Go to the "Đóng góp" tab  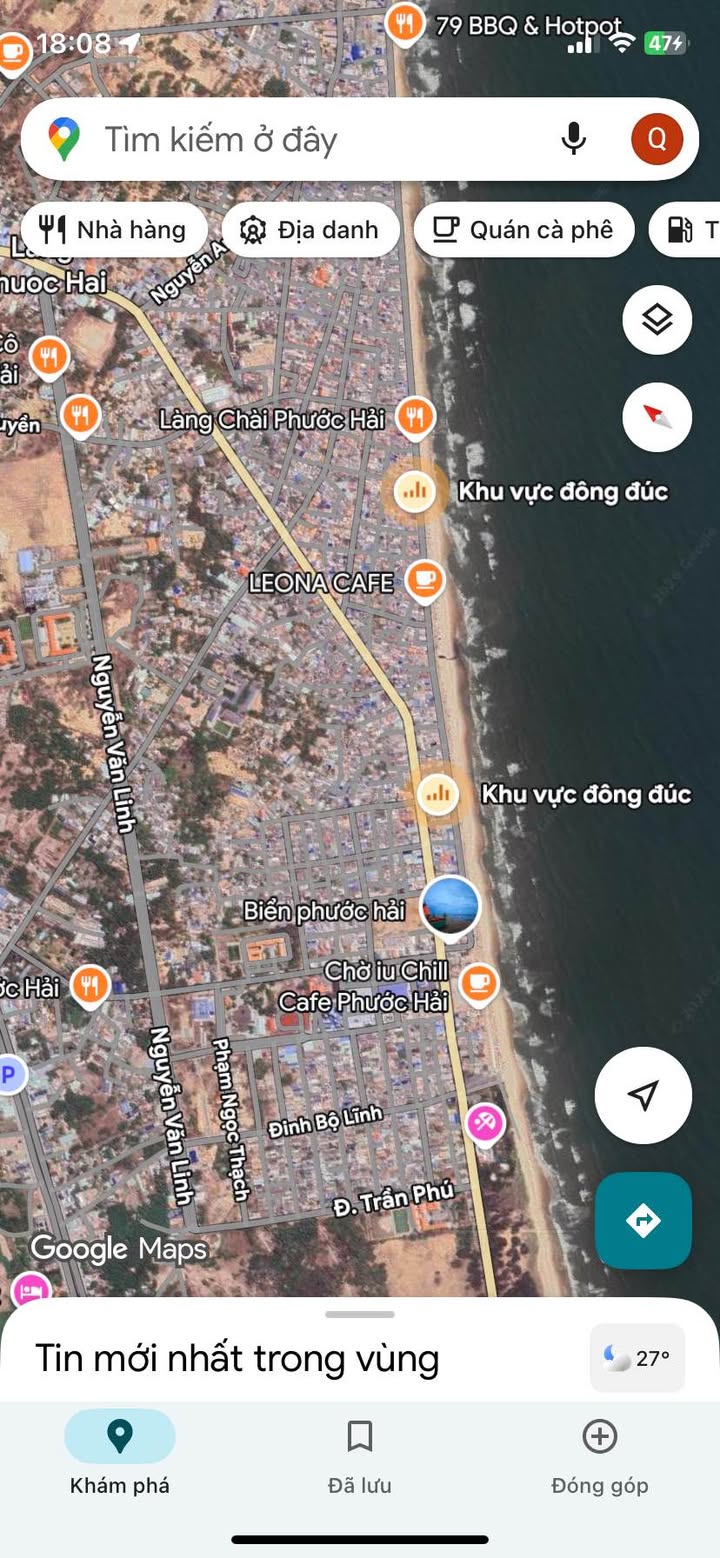[x=599, y=1455]
